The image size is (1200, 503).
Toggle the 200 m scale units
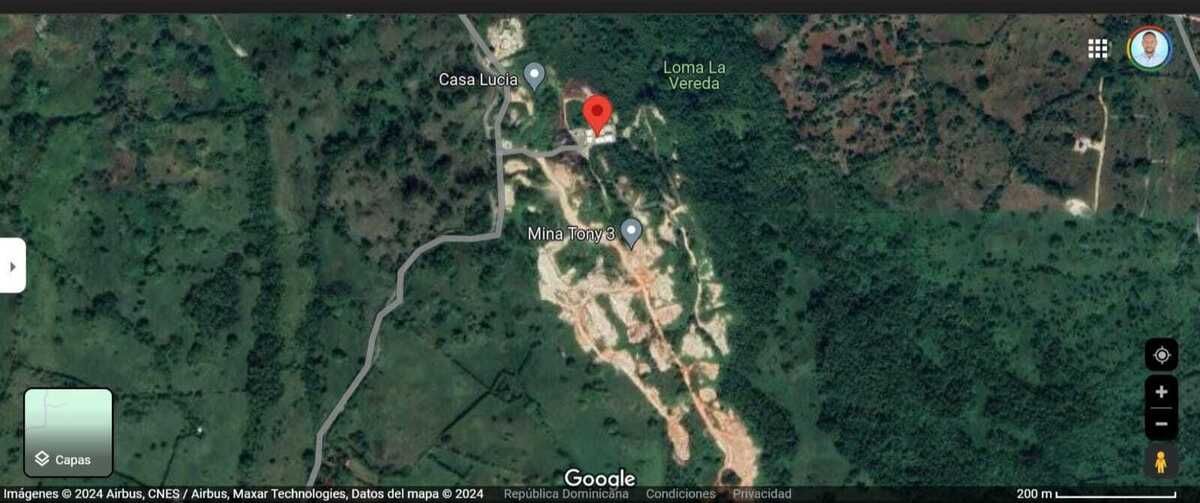point(1097,494)
